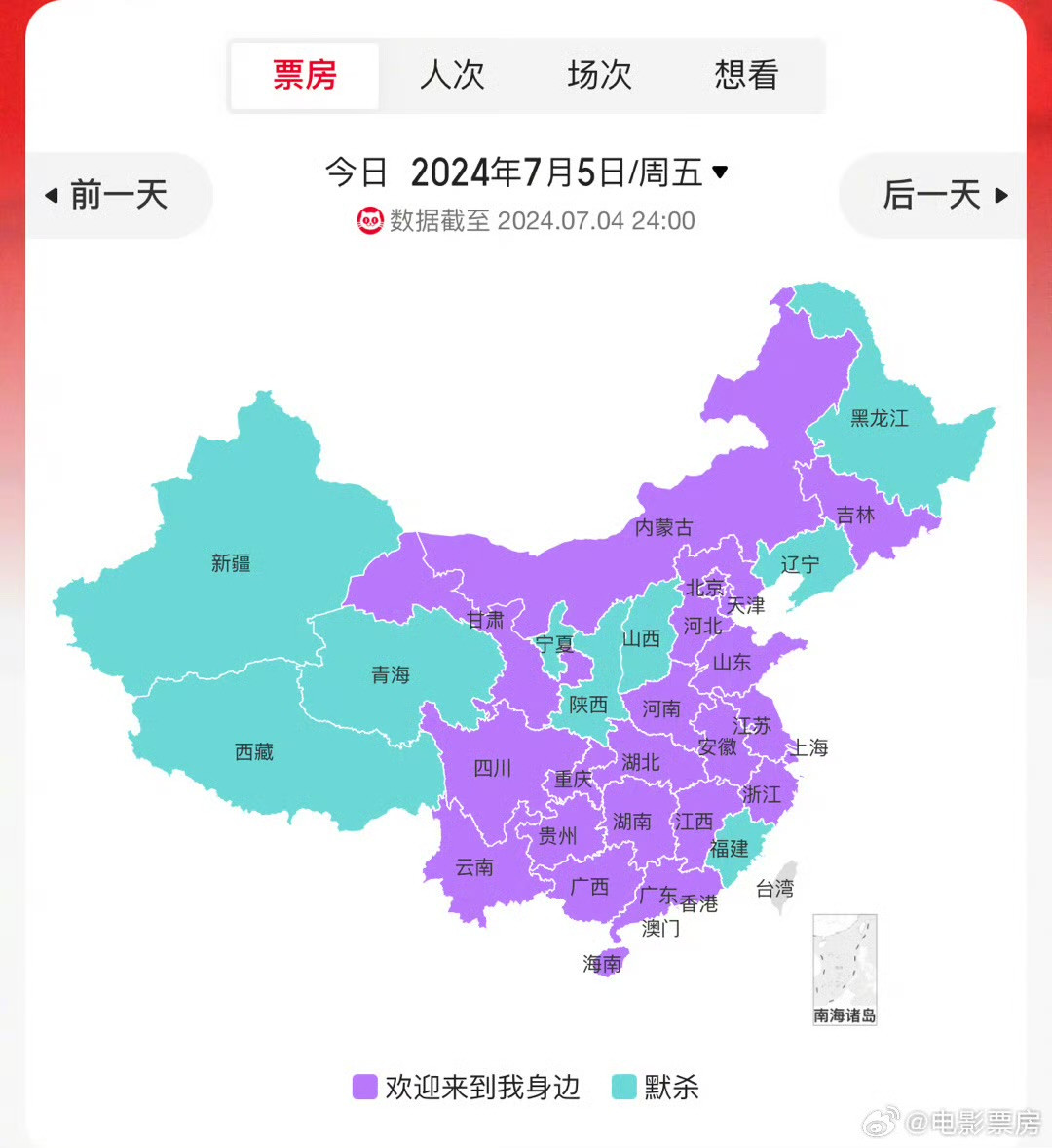This screenshot has width=1052, height=1148.
Task: Tap 四川 province on the map
Action: (x=492, y=769)
